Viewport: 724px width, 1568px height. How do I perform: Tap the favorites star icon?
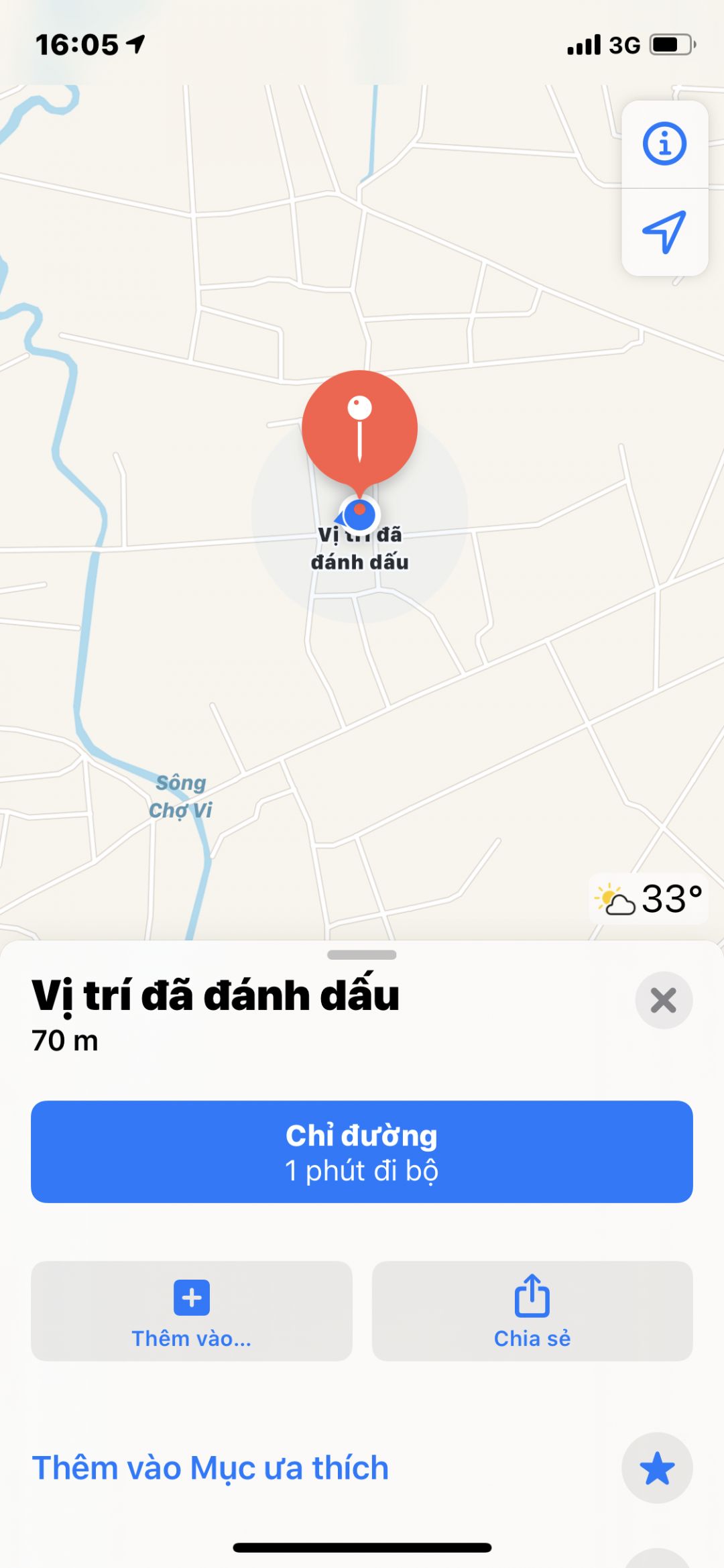click(657, 1467)
